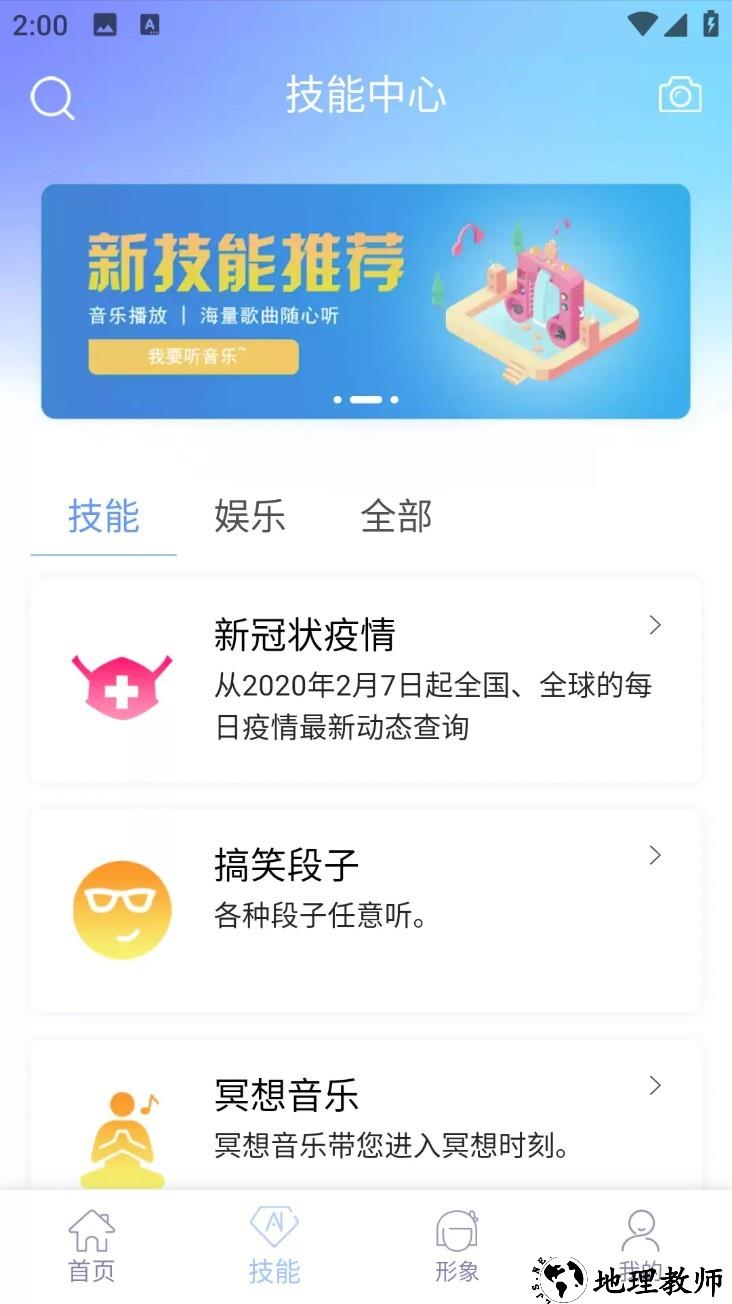The image size is (732, 1304).
Task: Expand the 冥想音乐 entry arrow
Action: click(655, 1085)
